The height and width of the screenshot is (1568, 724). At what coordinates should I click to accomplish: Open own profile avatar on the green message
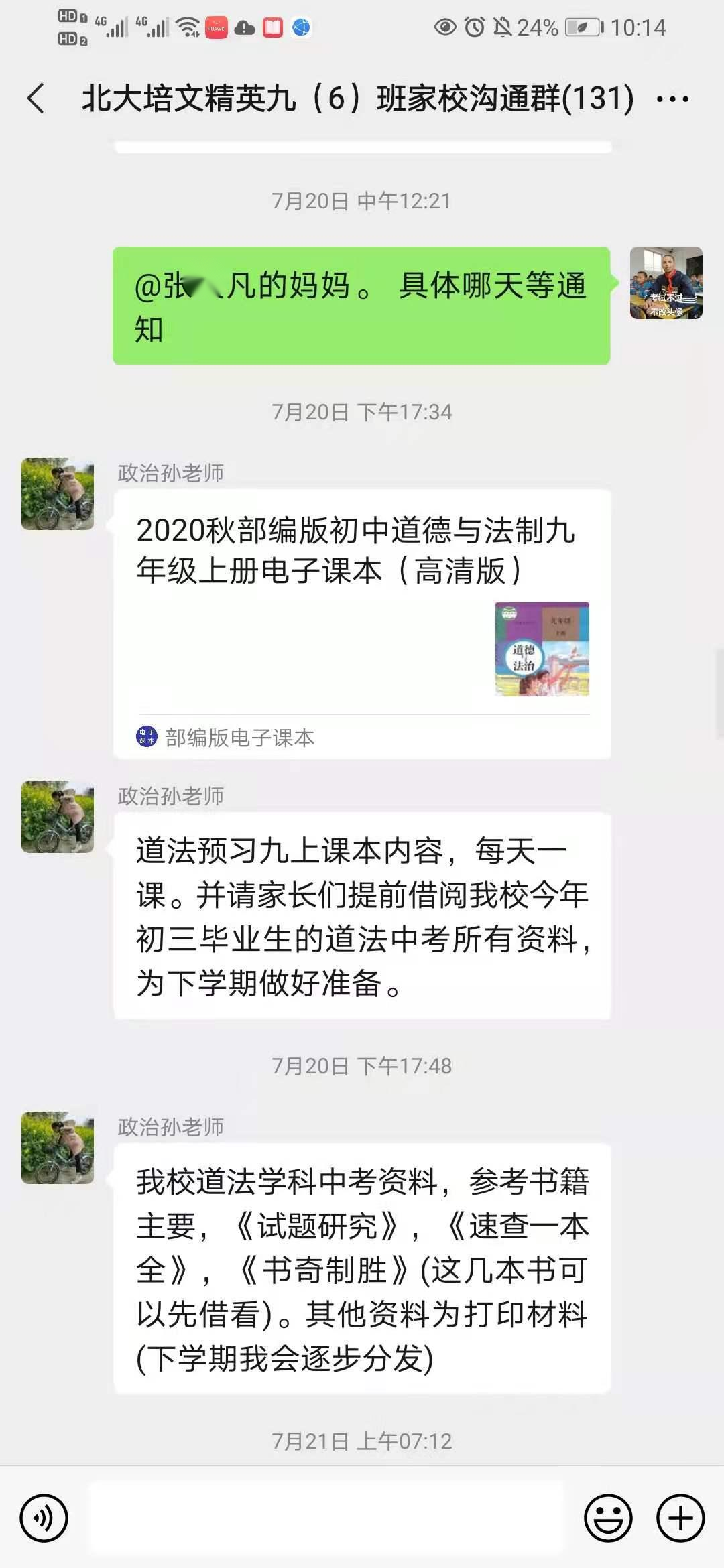(666, 283)
